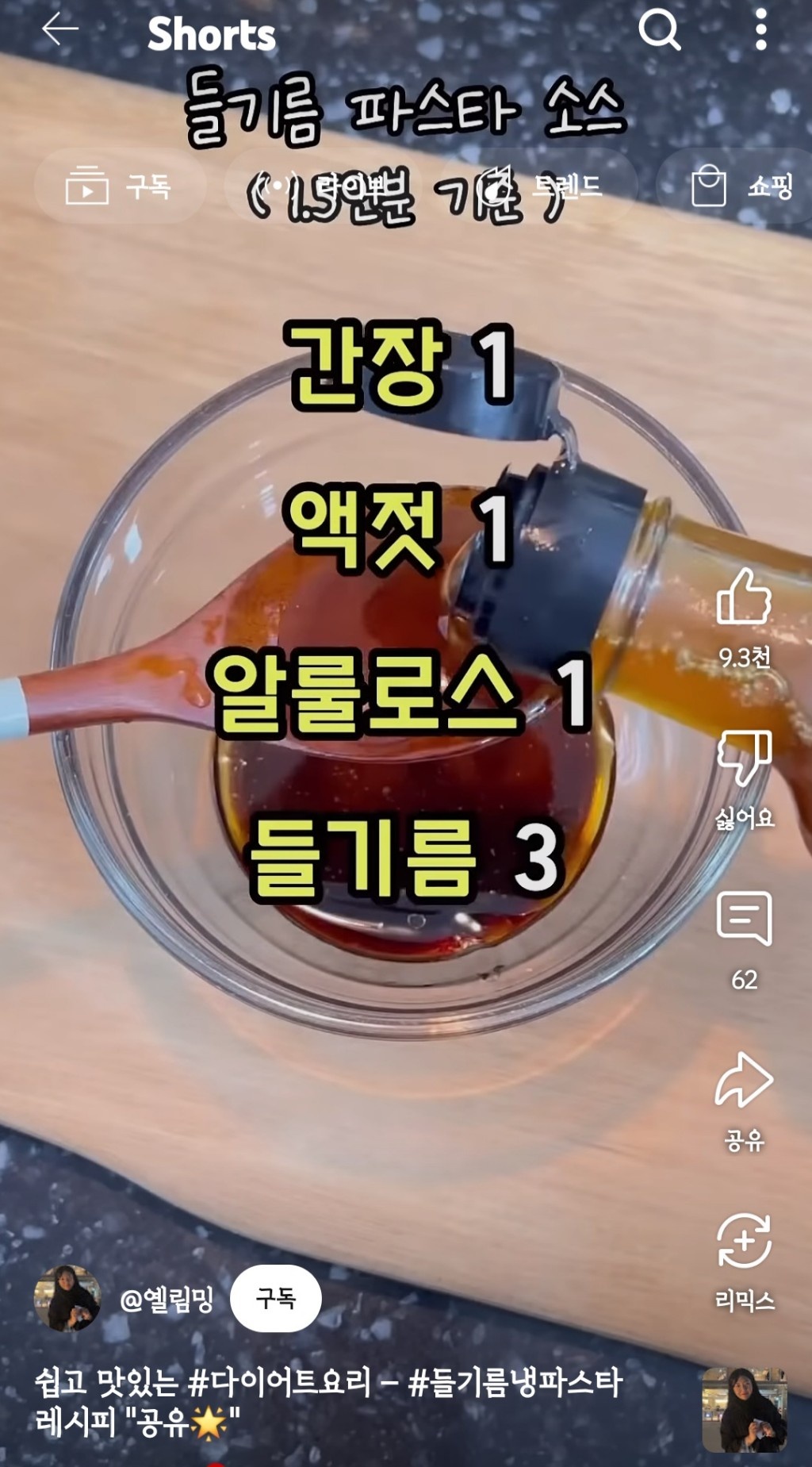
Task: Dislike with the 싫어요 thumb-down icon
Action: click(x=744, y=759)
